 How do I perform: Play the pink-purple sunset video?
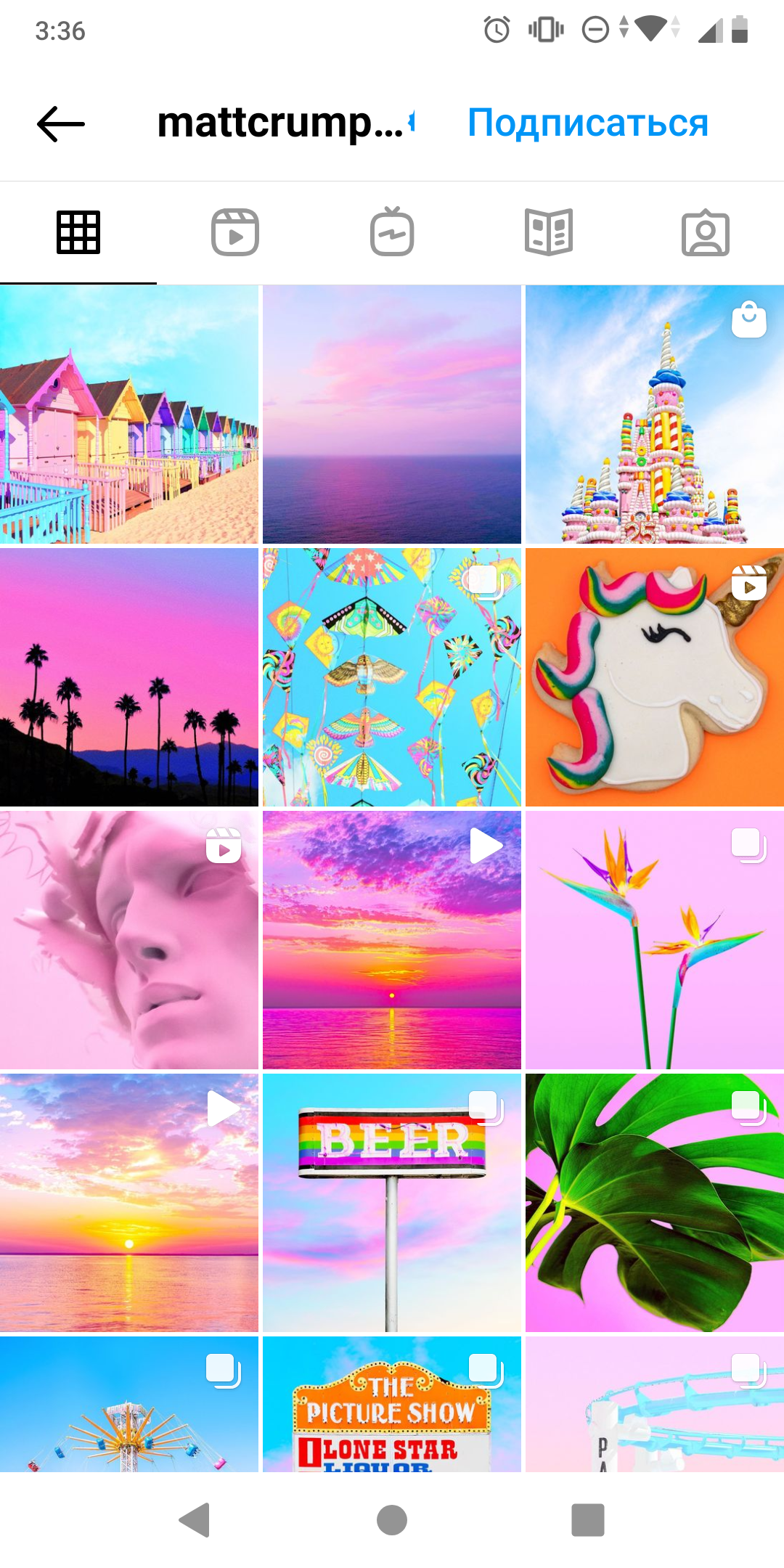click(x=392, y=940)
